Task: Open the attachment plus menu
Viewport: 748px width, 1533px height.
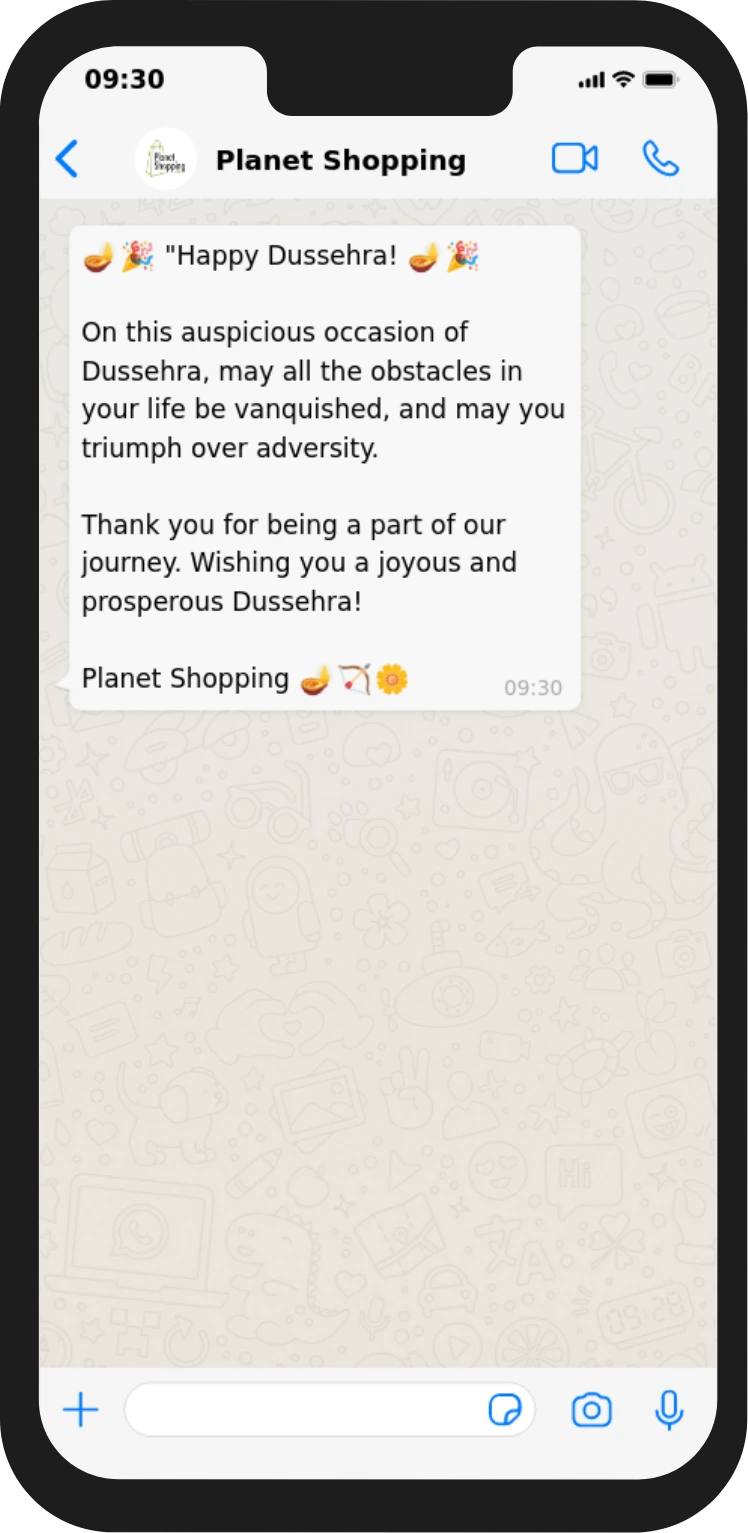Action: point(81,1411)
